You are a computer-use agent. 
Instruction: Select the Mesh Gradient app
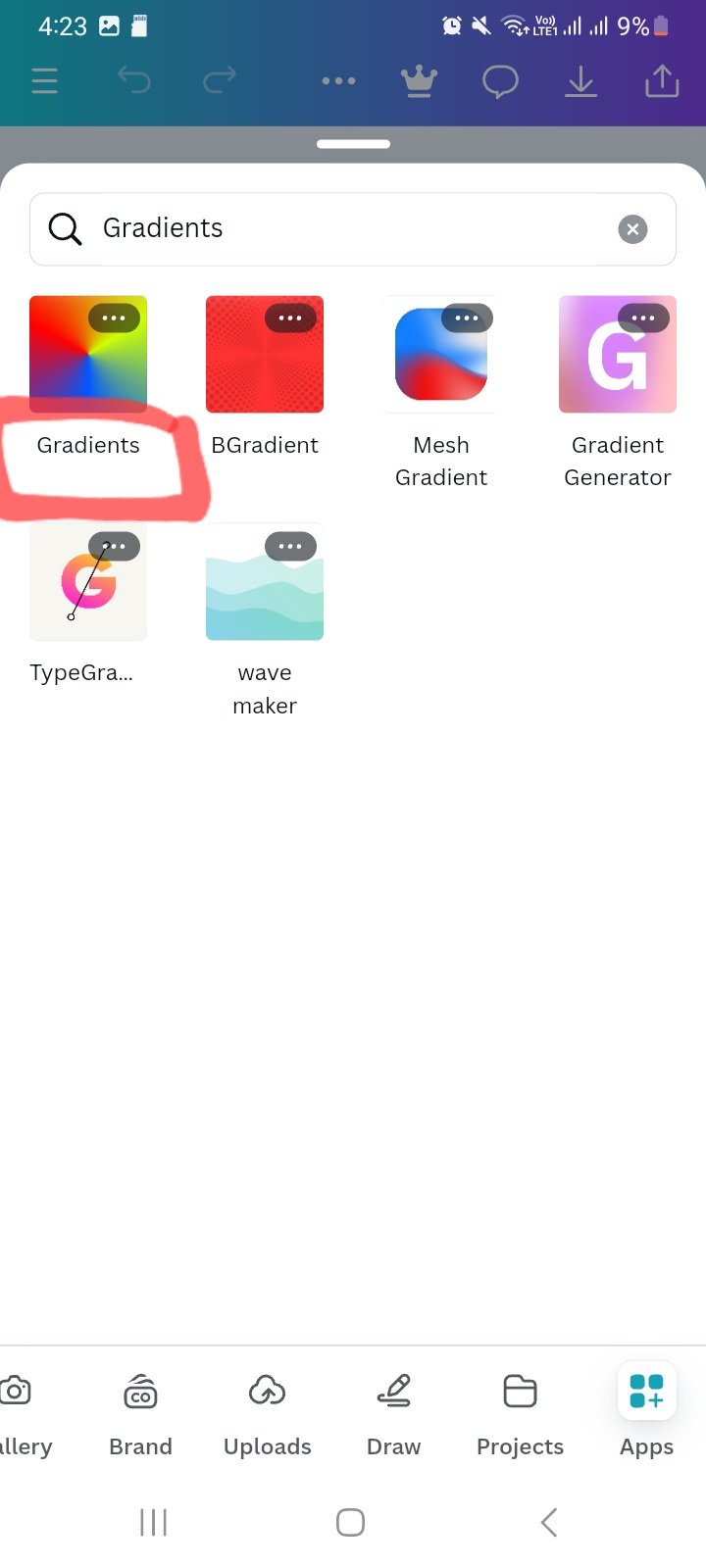pyautogui.click(x=441, y=355)
